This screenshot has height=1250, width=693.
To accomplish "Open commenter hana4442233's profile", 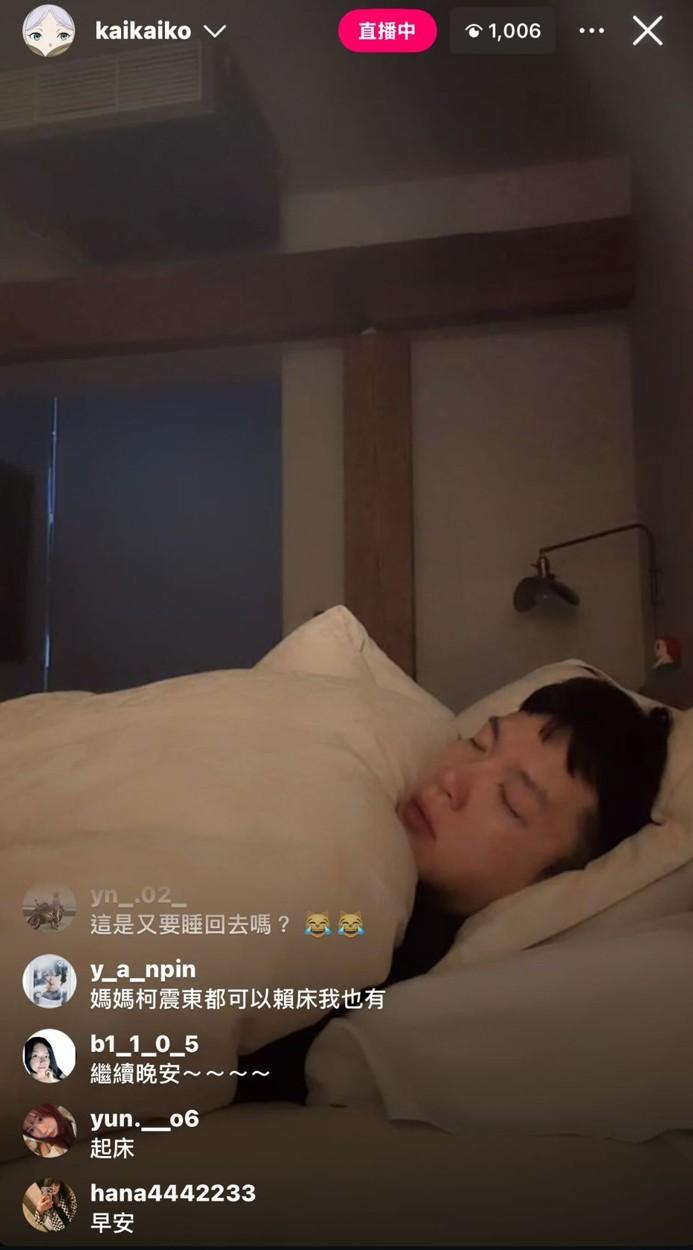I will pos(49,1204).
